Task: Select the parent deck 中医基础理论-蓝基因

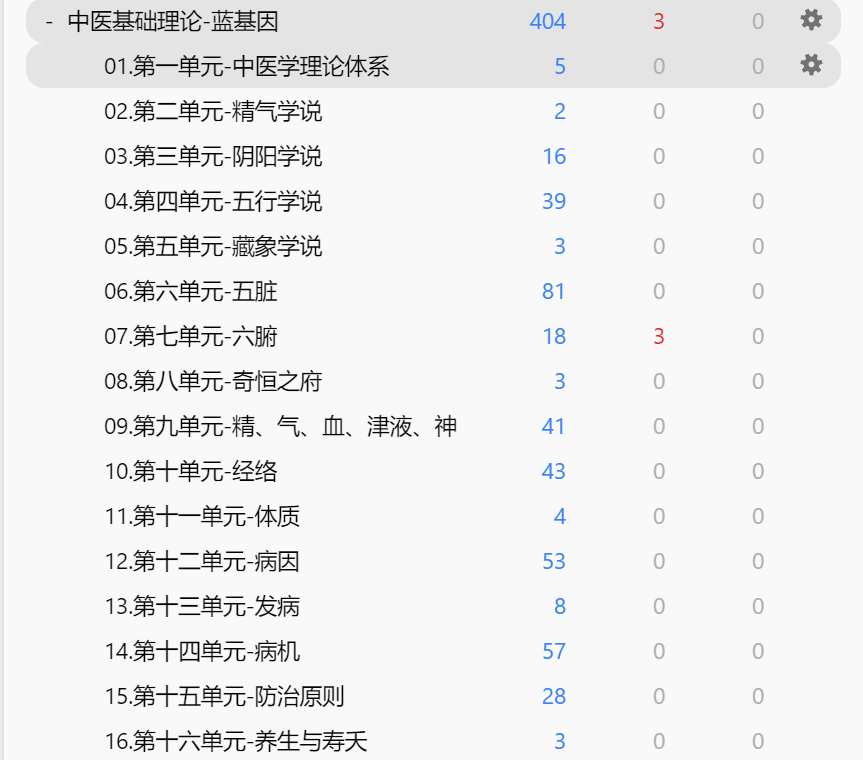Action: coord(172,21)
